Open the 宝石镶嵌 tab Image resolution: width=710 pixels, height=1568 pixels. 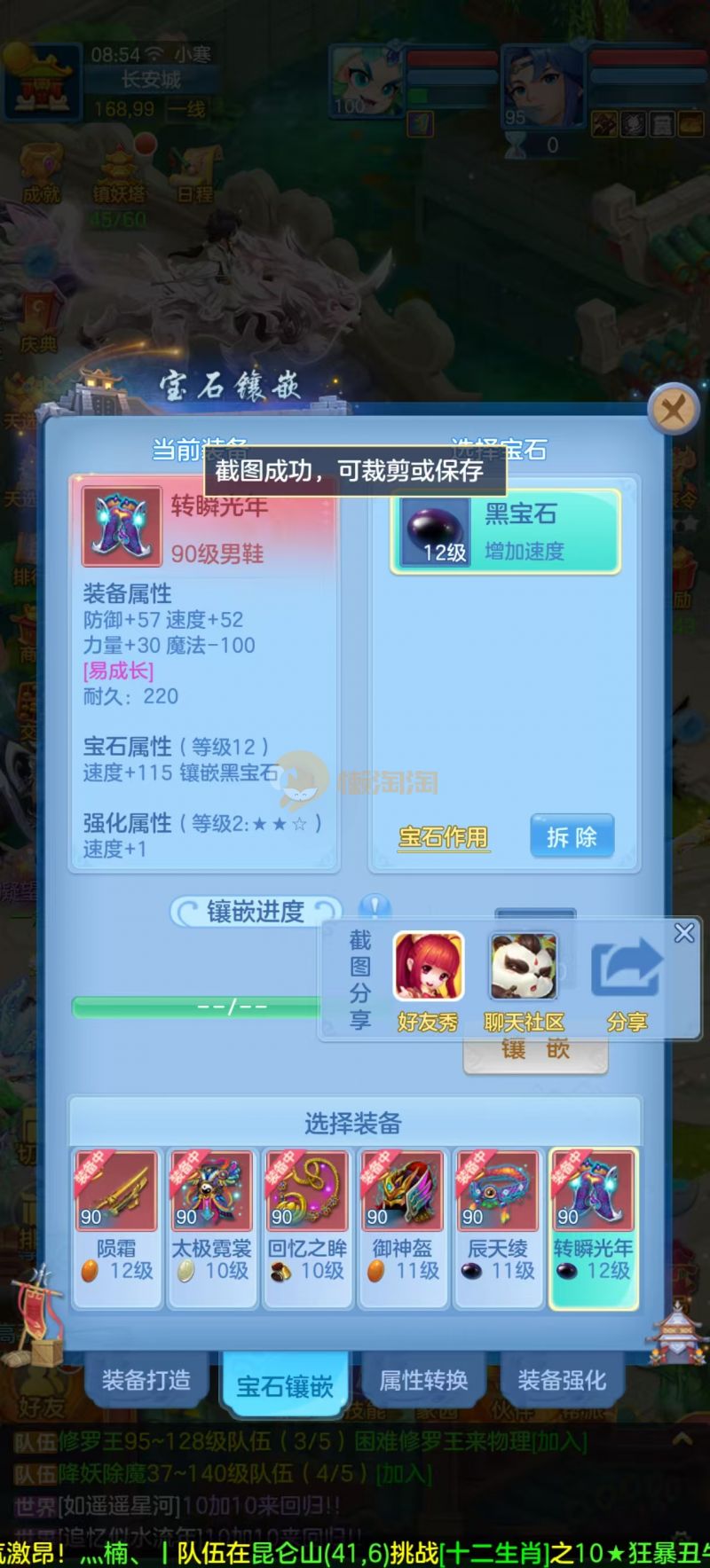click(x=285, y=1385)
